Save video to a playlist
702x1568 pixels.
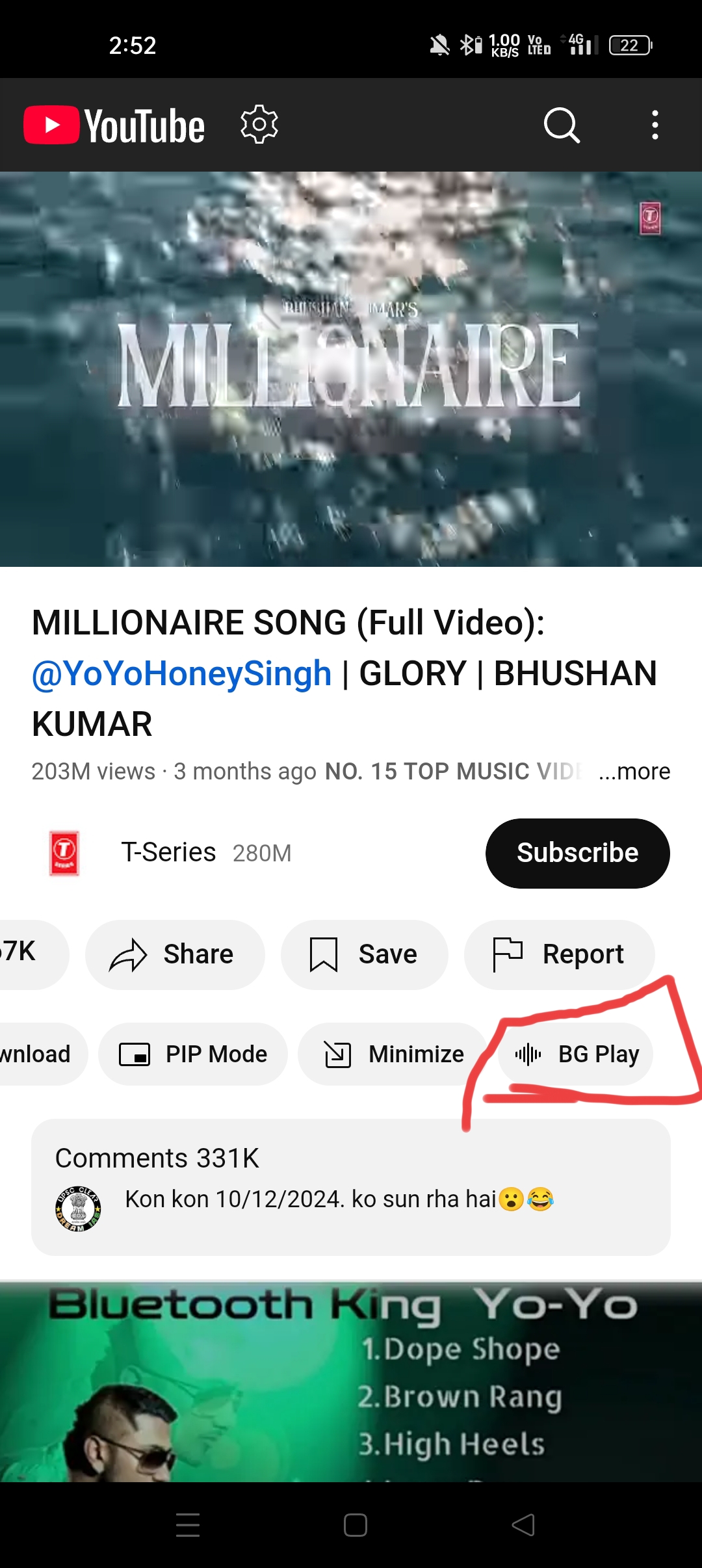[364, 954]
